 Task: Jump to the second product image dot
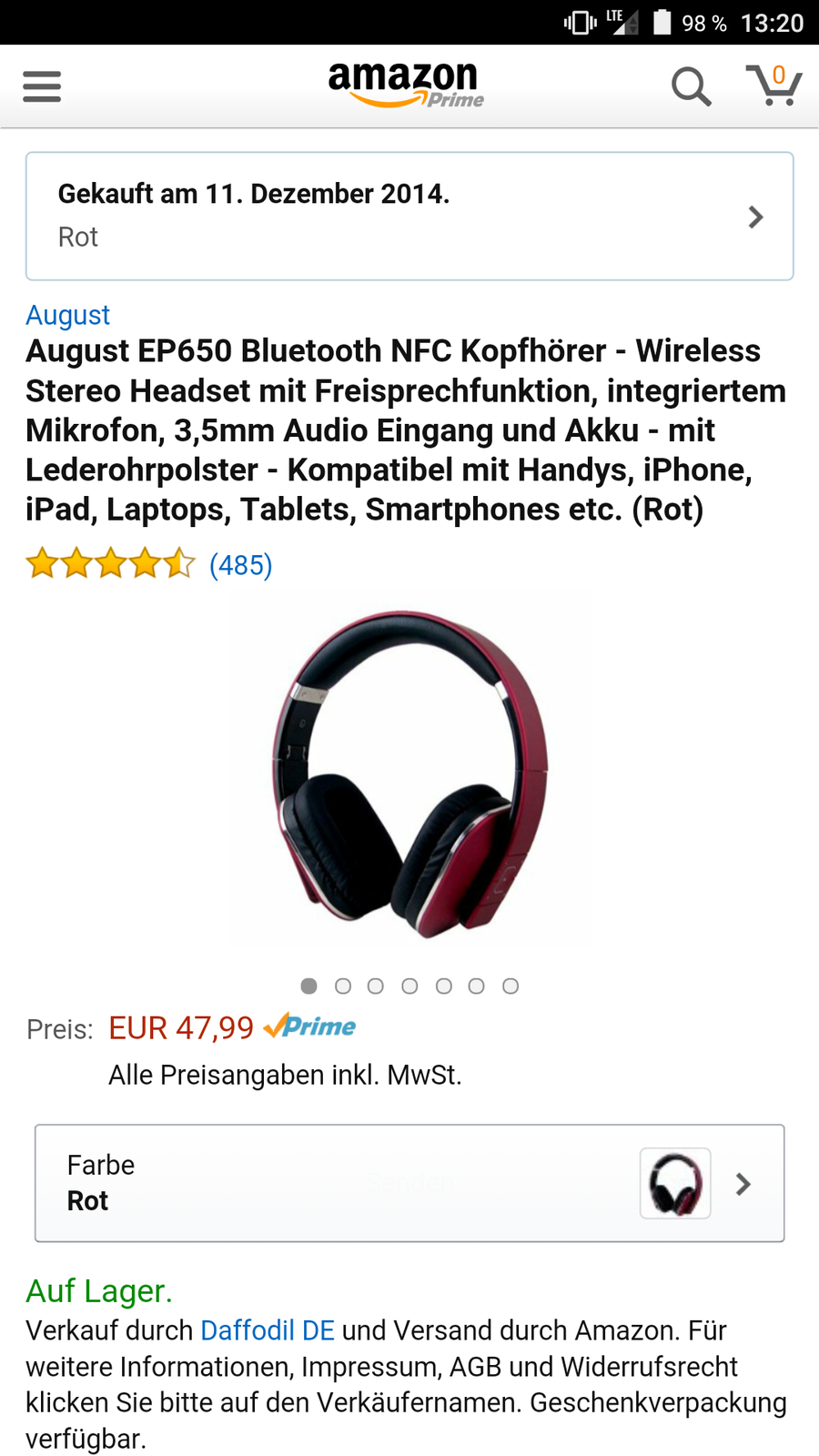click(343, 986)
